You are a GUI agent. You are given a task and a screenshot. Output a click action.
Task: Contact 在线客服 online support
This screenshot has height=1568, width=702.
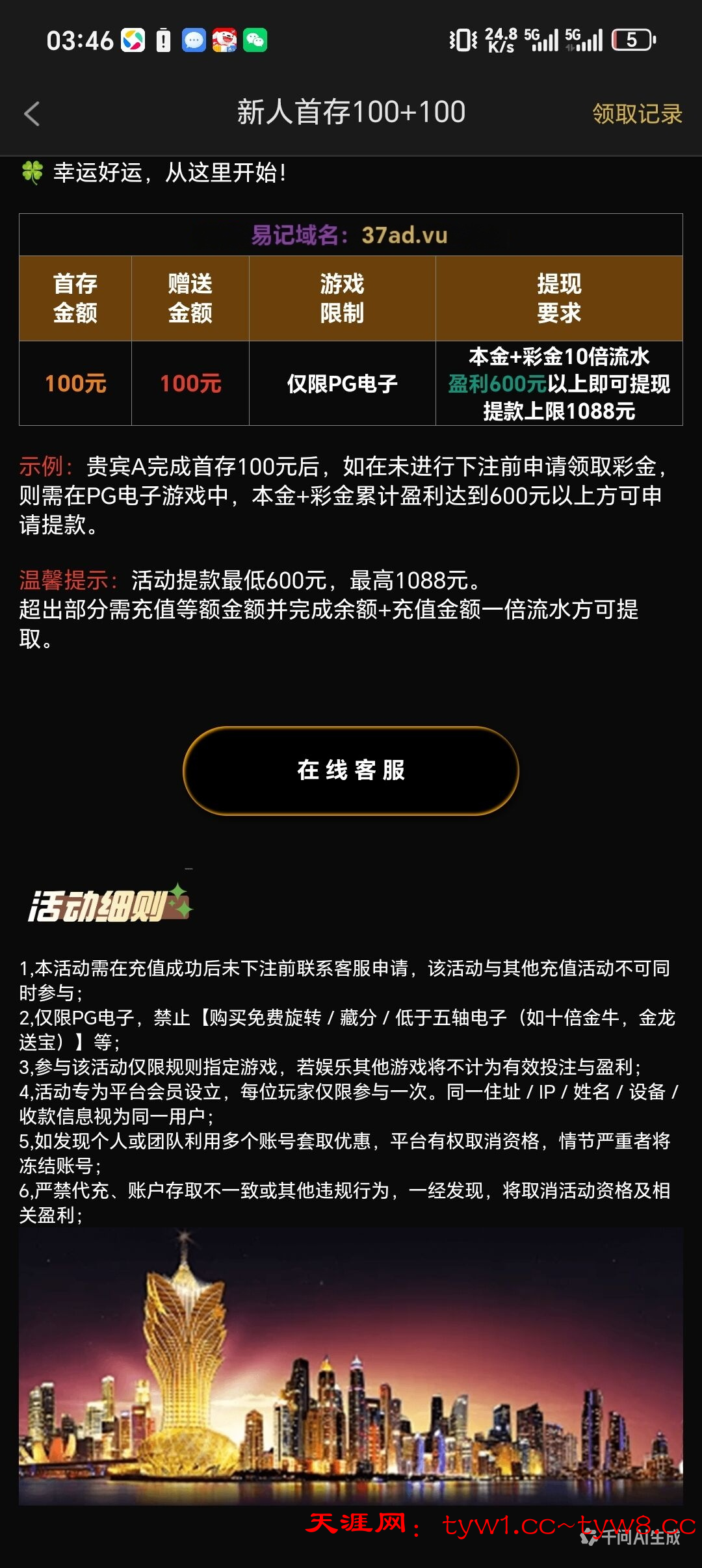351,770
